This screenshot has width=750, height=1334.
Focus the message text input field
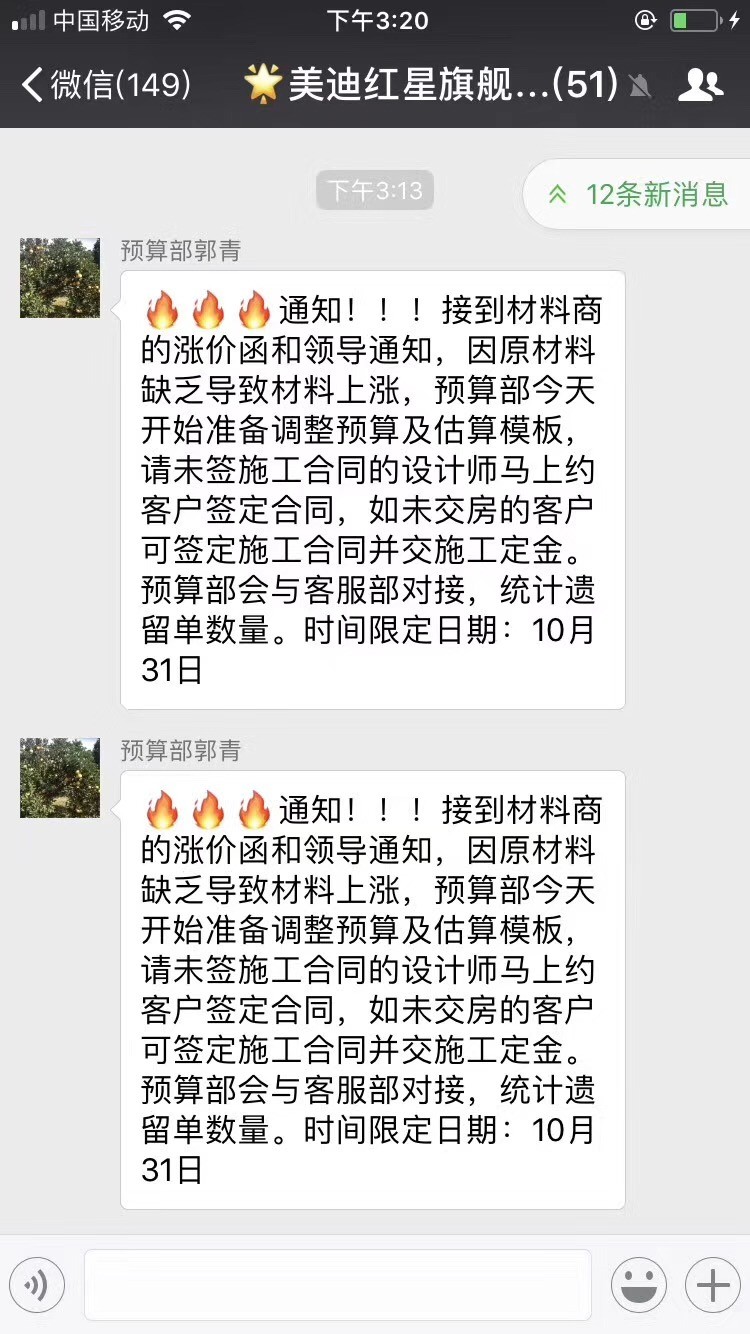337,1285
